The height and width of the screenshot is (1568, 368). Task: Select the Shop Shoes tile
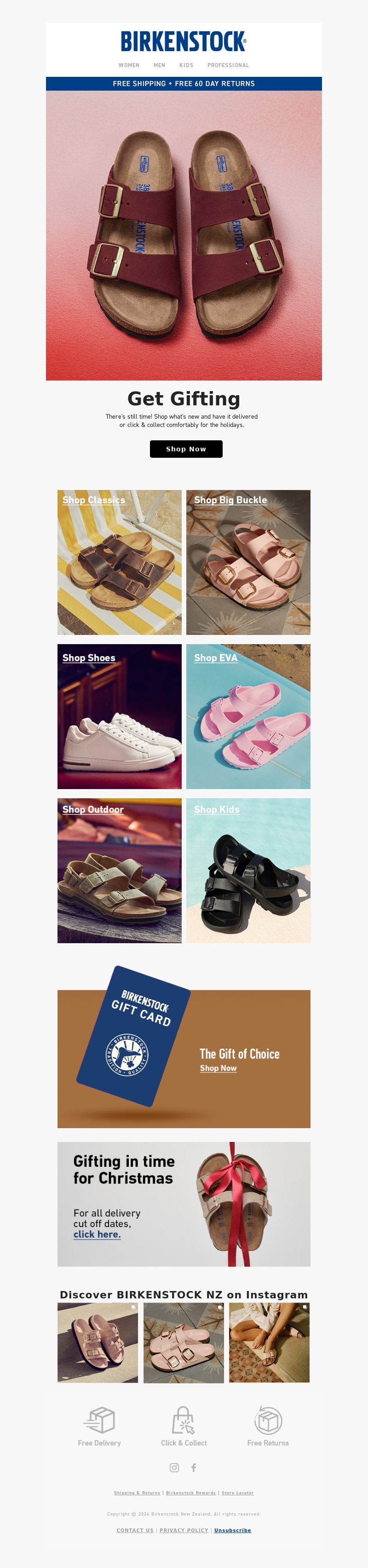[x=119, y=716]
